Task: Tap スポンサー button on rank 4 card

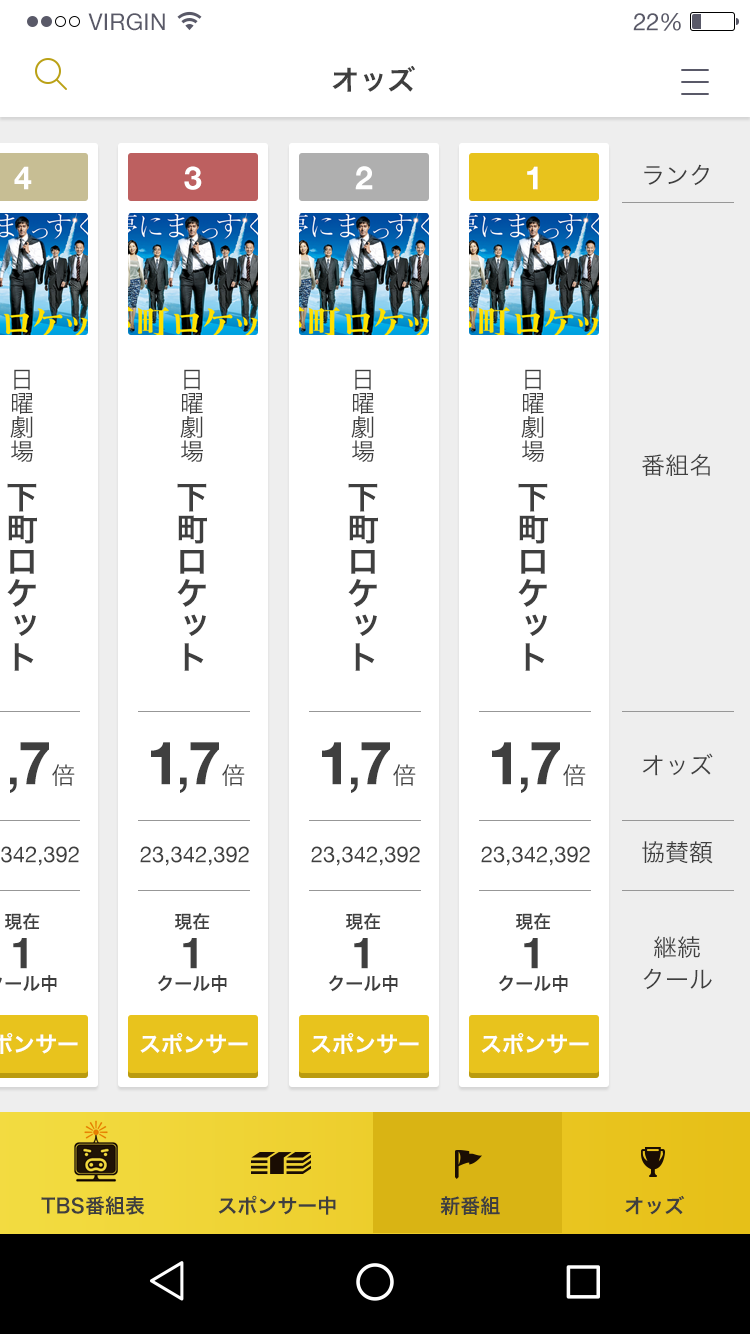Action: pyautogui.click(x=42, y=1045)
